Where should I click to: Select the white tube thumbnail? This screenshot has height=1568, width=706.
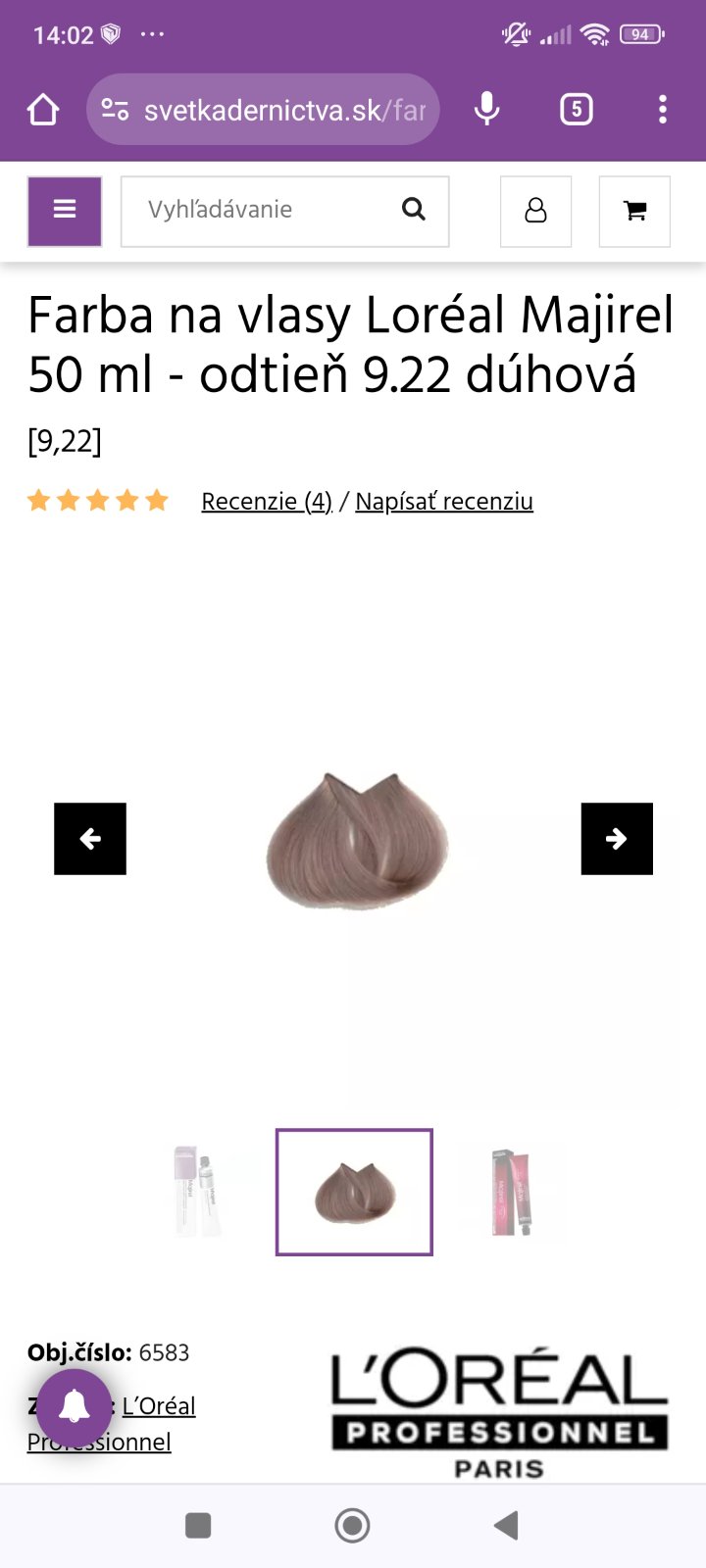198,1192
